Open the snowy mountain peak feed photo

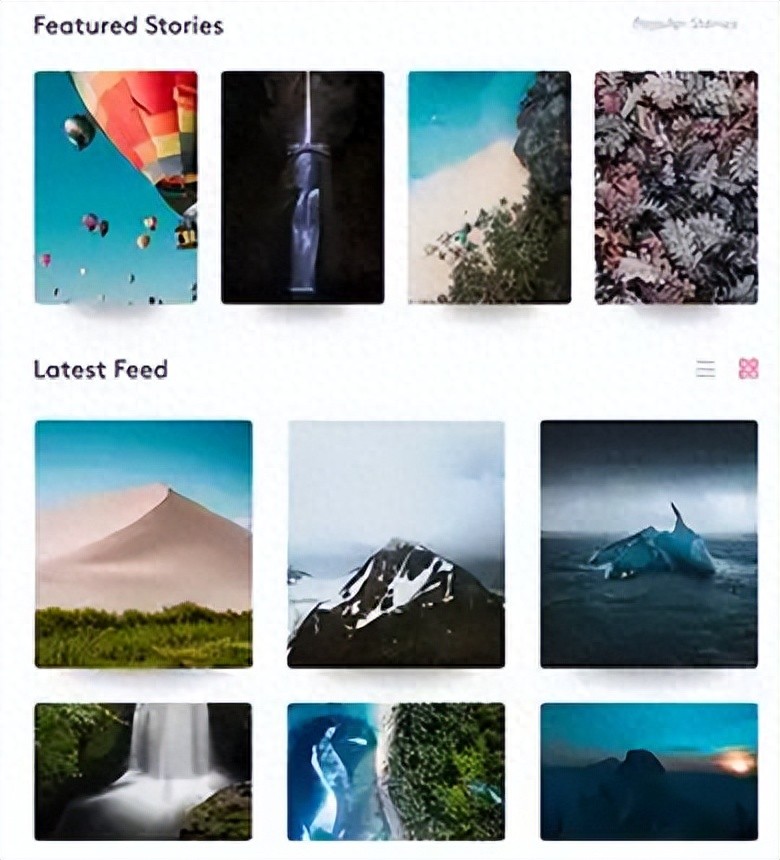coord(396,543)
